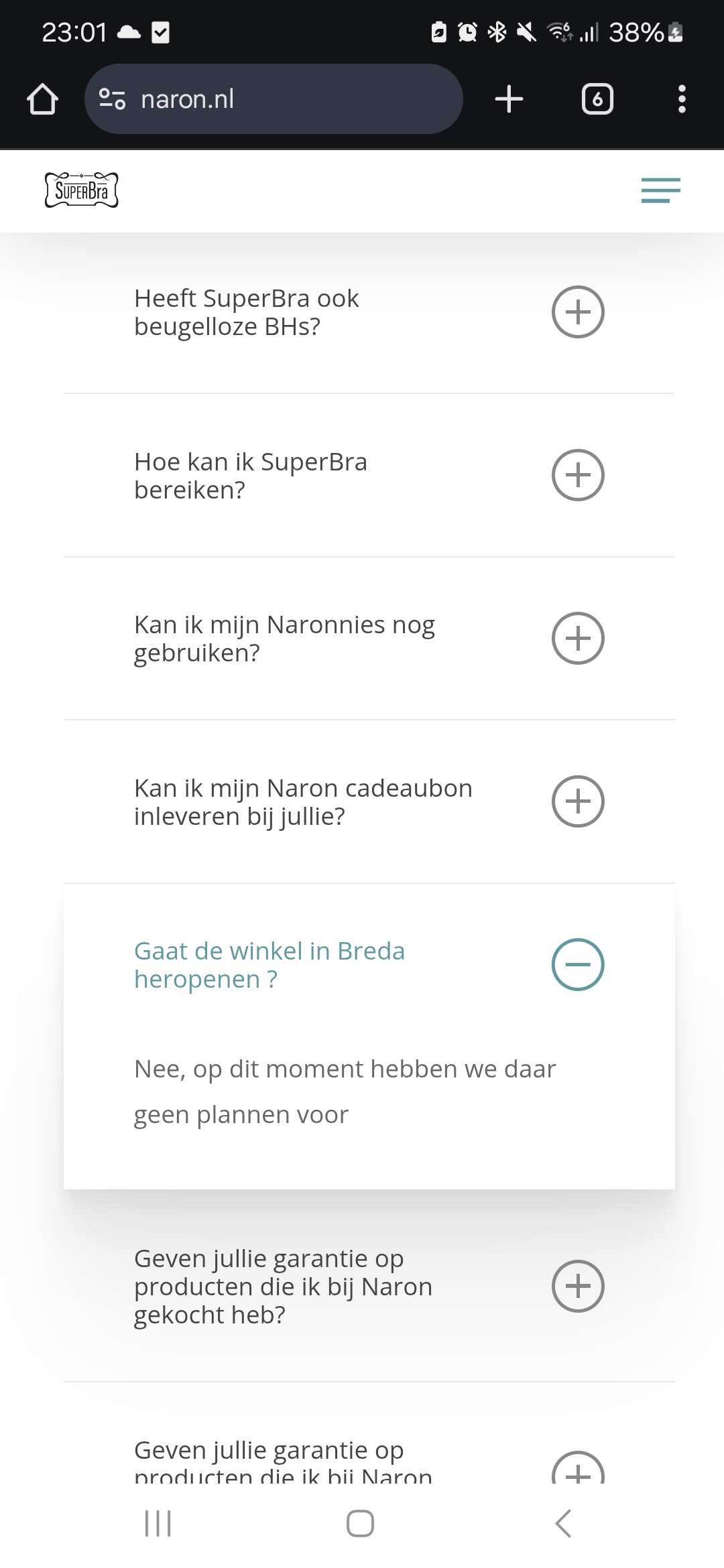Expand the garantie question below the Breda answer
The width and height of the screenshot is (724, 1568).
(578, 1286)
